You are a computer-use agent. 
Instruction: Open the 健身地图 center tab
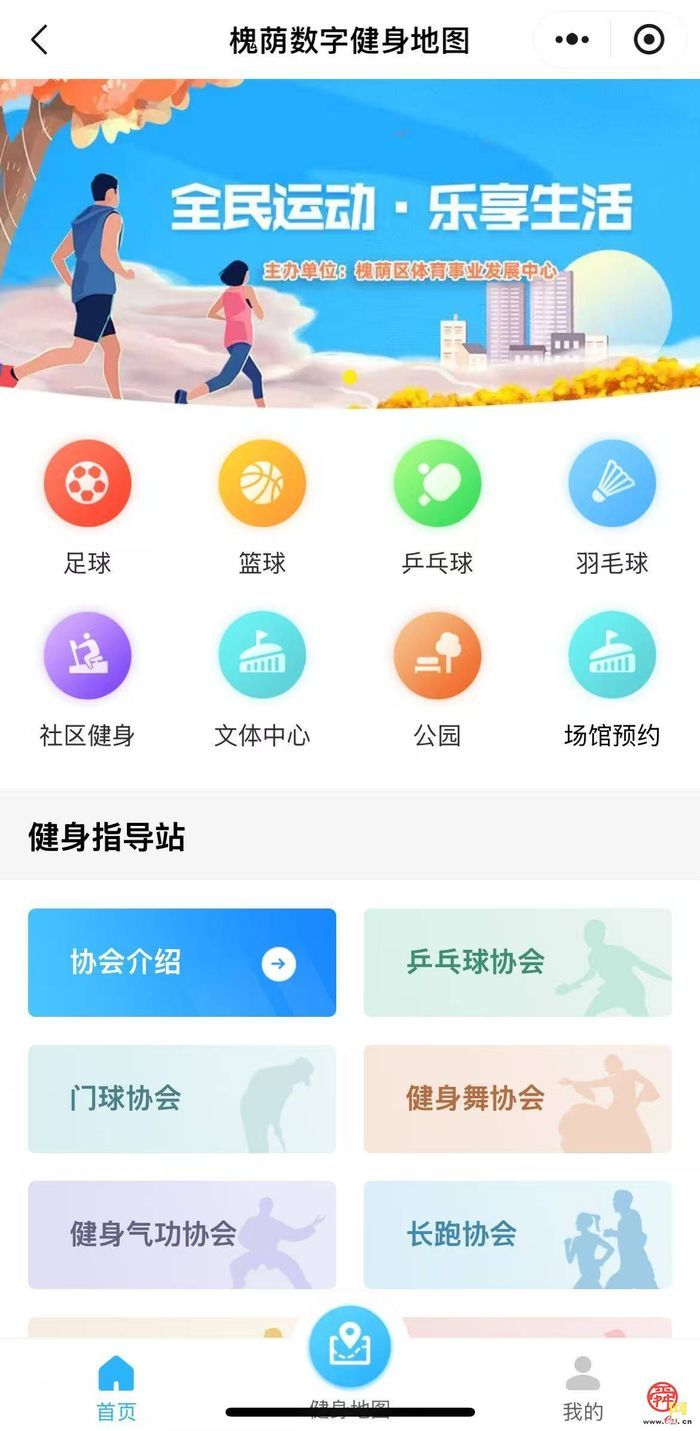[349, 1352]
